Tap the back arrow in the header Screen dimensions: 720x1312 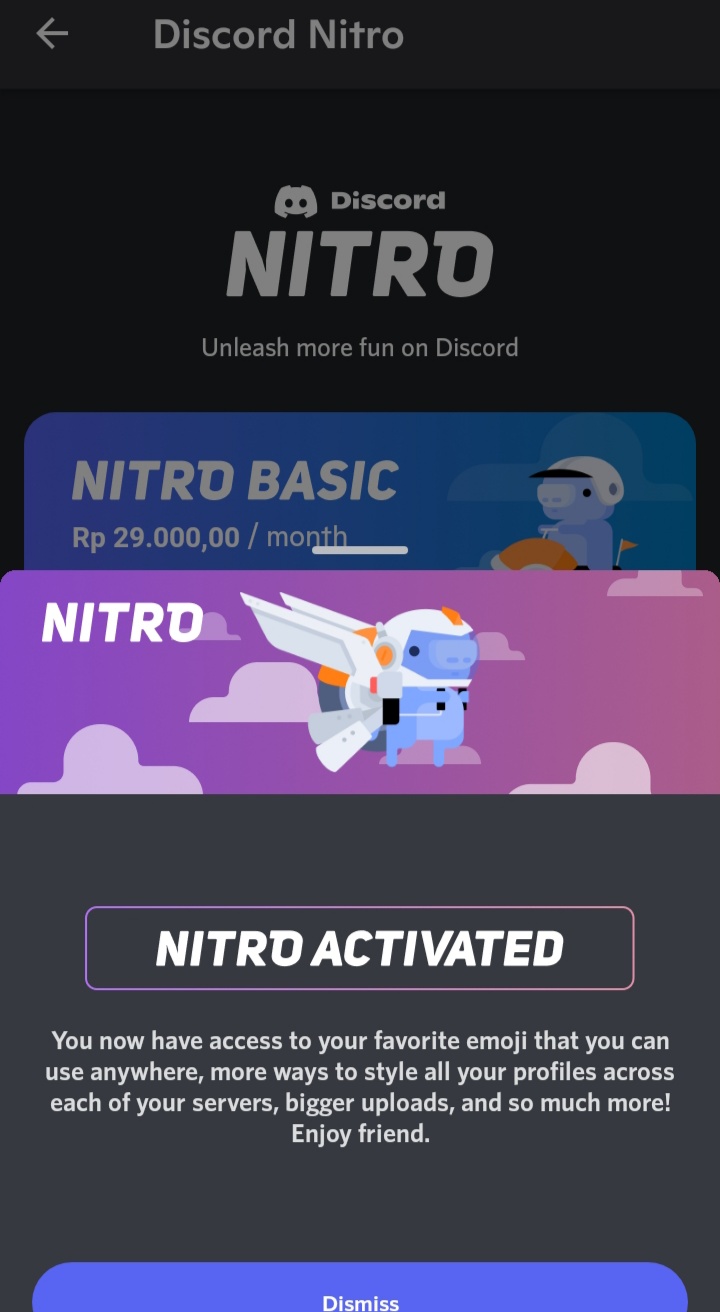(x=52, y=33)
